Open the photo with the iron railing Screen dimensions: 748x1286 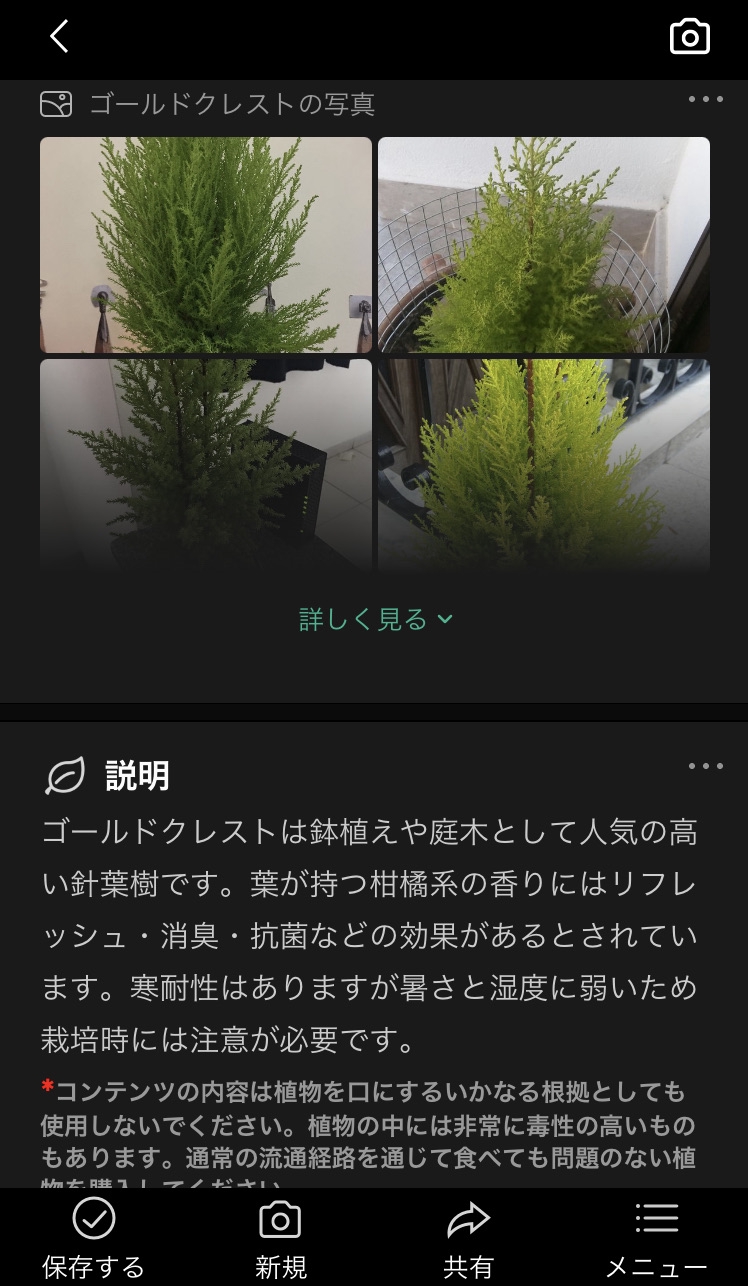[544, 465]
